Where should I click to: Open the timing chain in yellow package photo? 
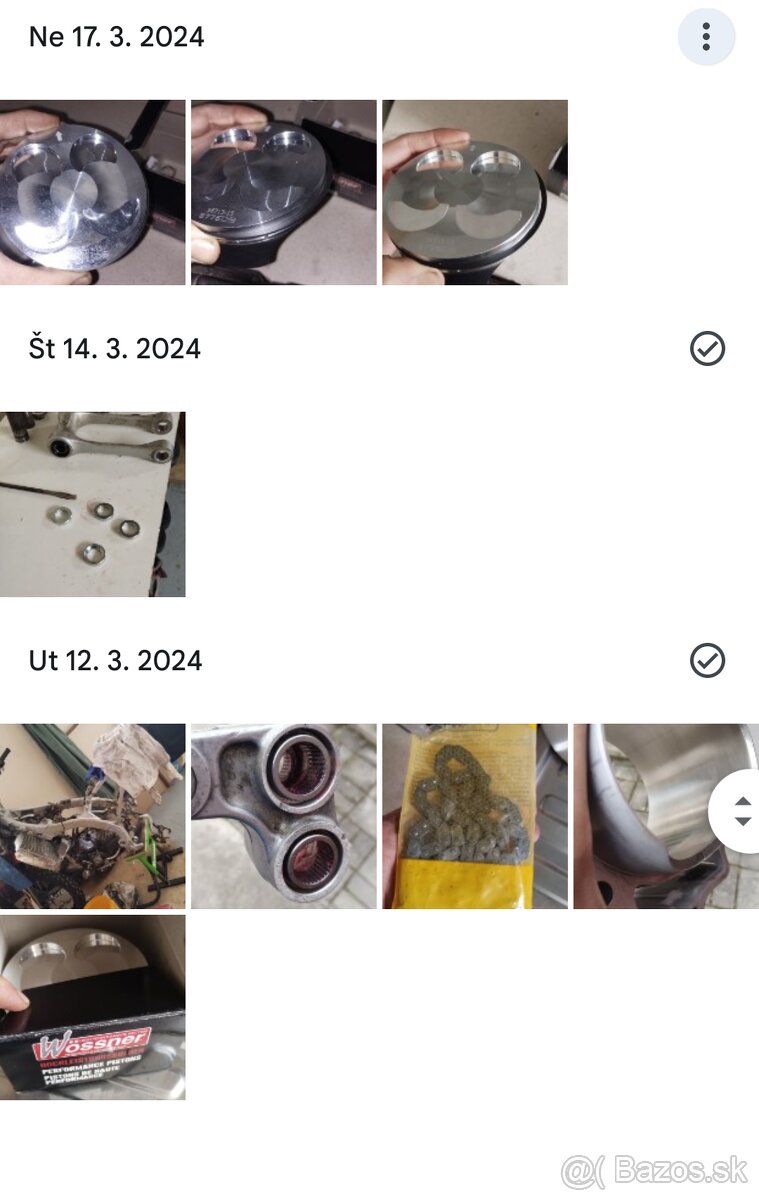tap(474, 816)
